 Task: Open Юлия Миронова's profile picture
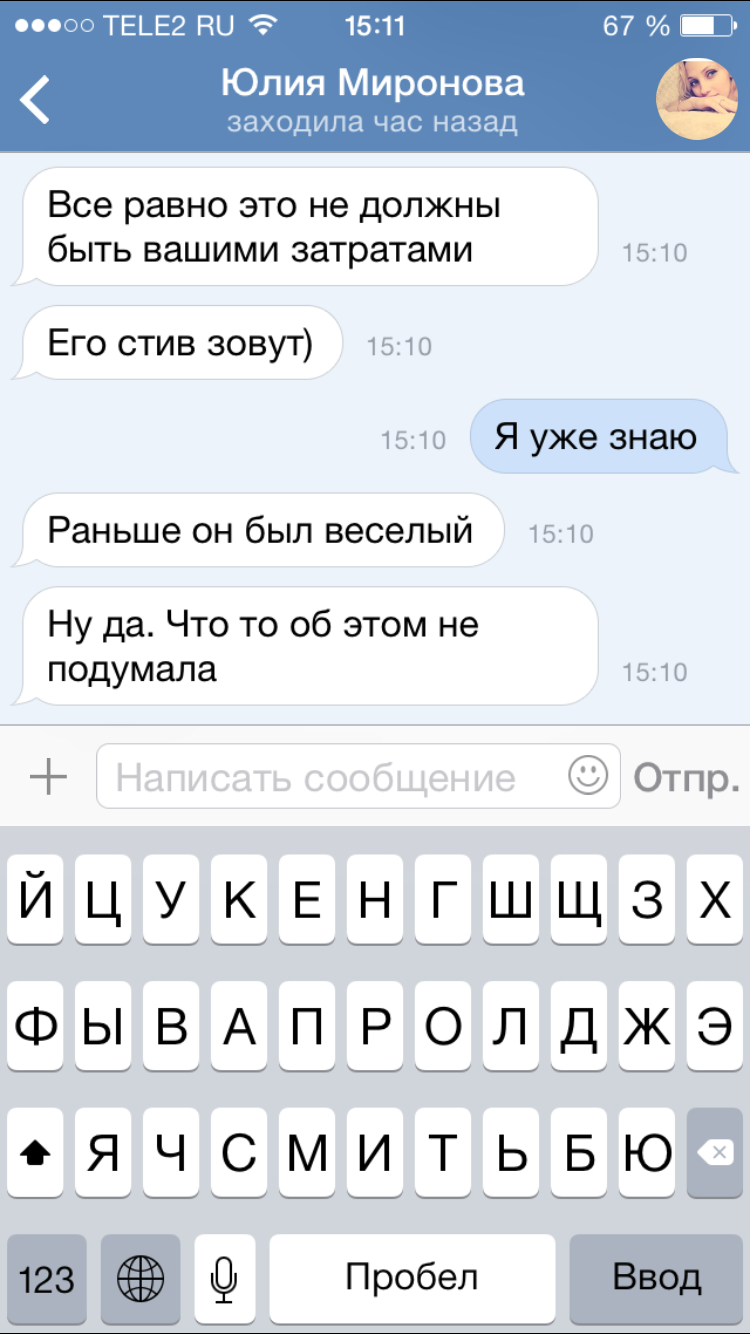pyautogui.click(x=696, y=98)
